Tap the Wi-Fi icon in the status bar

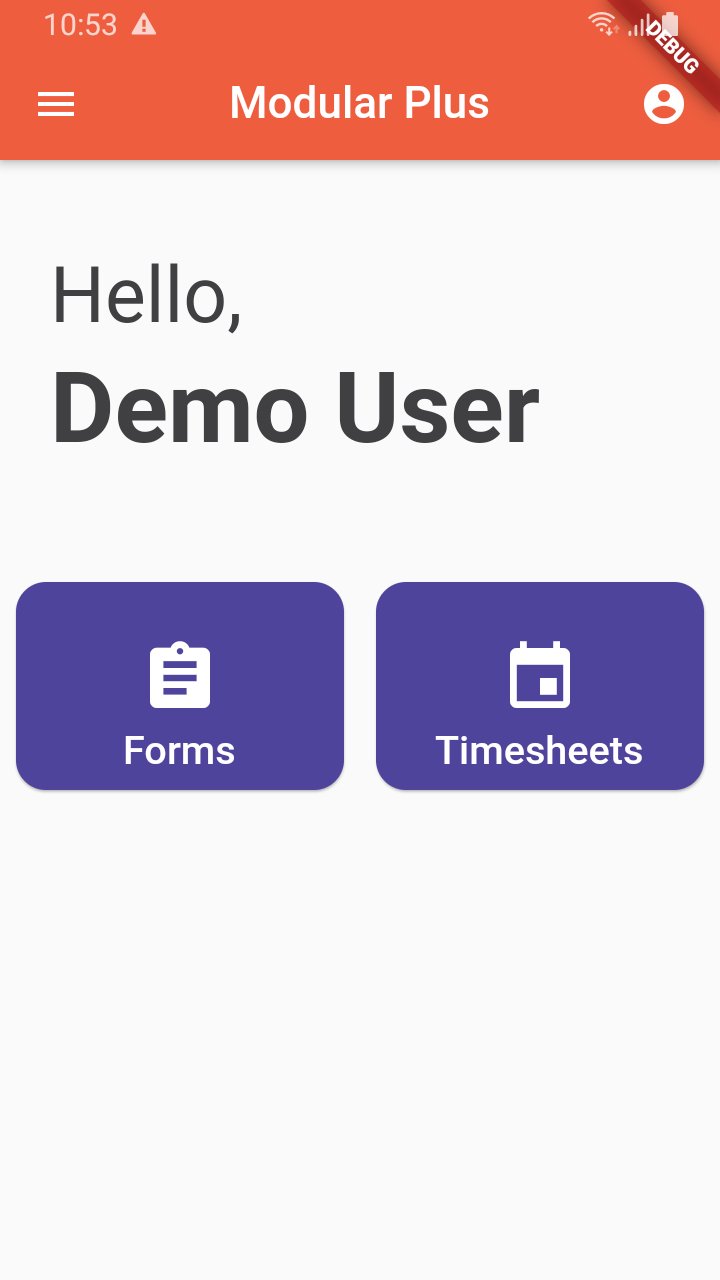click(600, 25)
